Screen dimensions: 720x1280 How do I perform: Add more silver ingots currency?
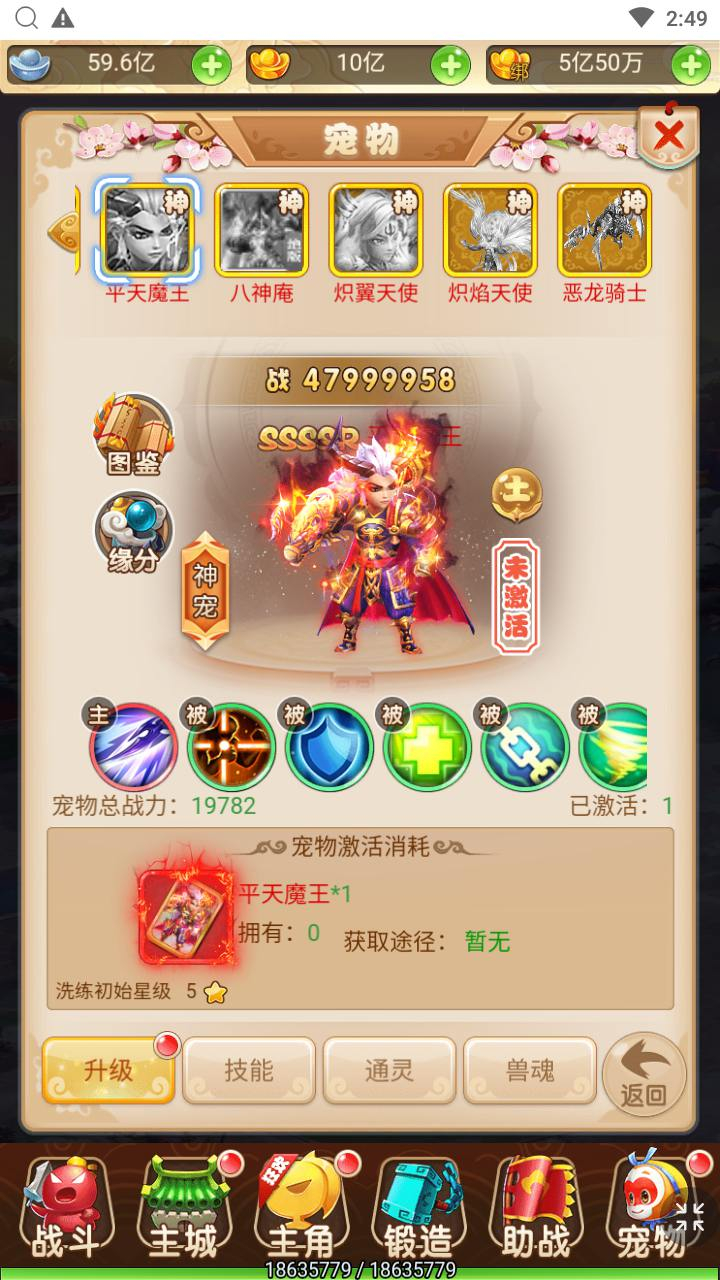pos(211,66)
